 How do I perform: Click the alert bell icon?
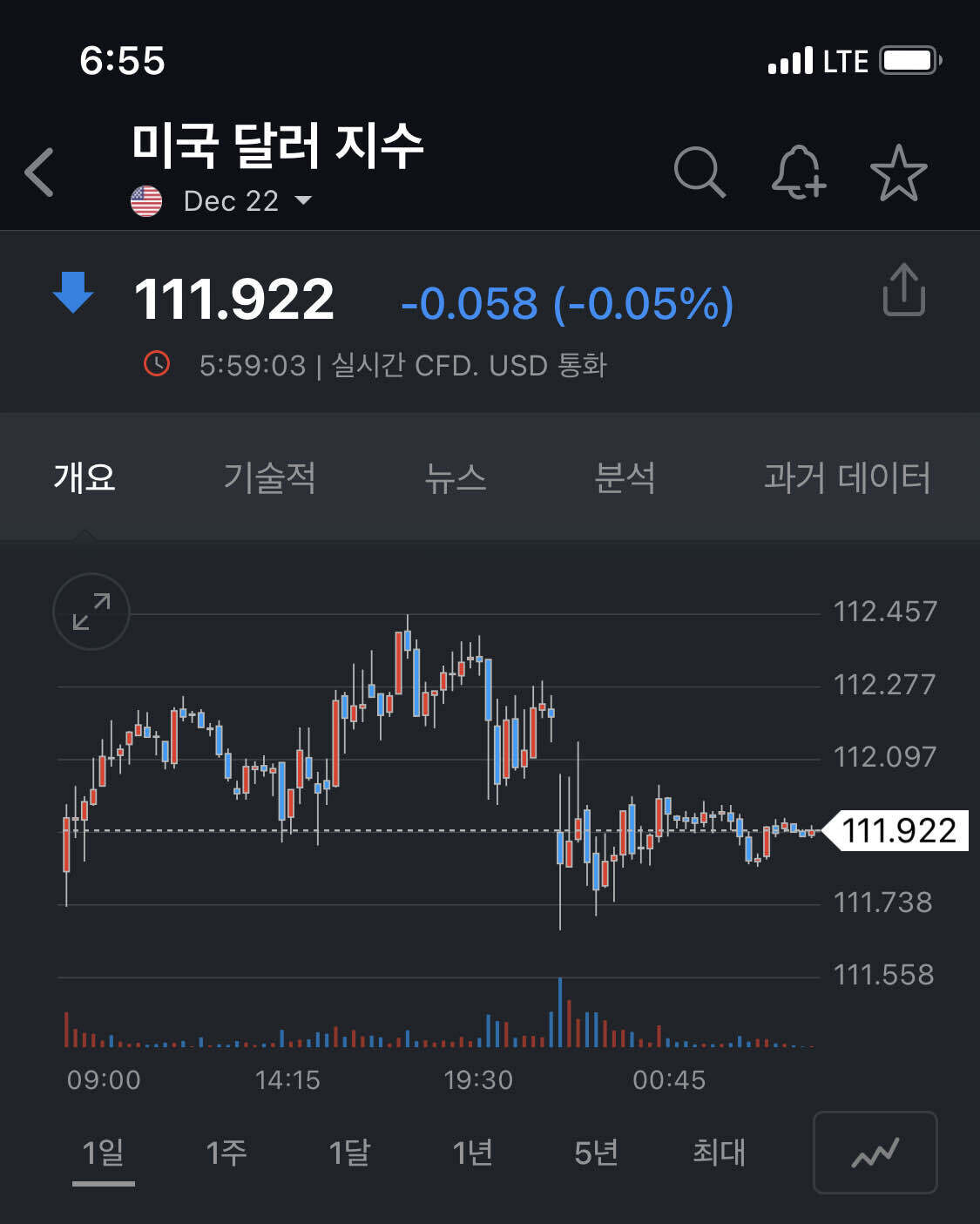tap(799, 171)
